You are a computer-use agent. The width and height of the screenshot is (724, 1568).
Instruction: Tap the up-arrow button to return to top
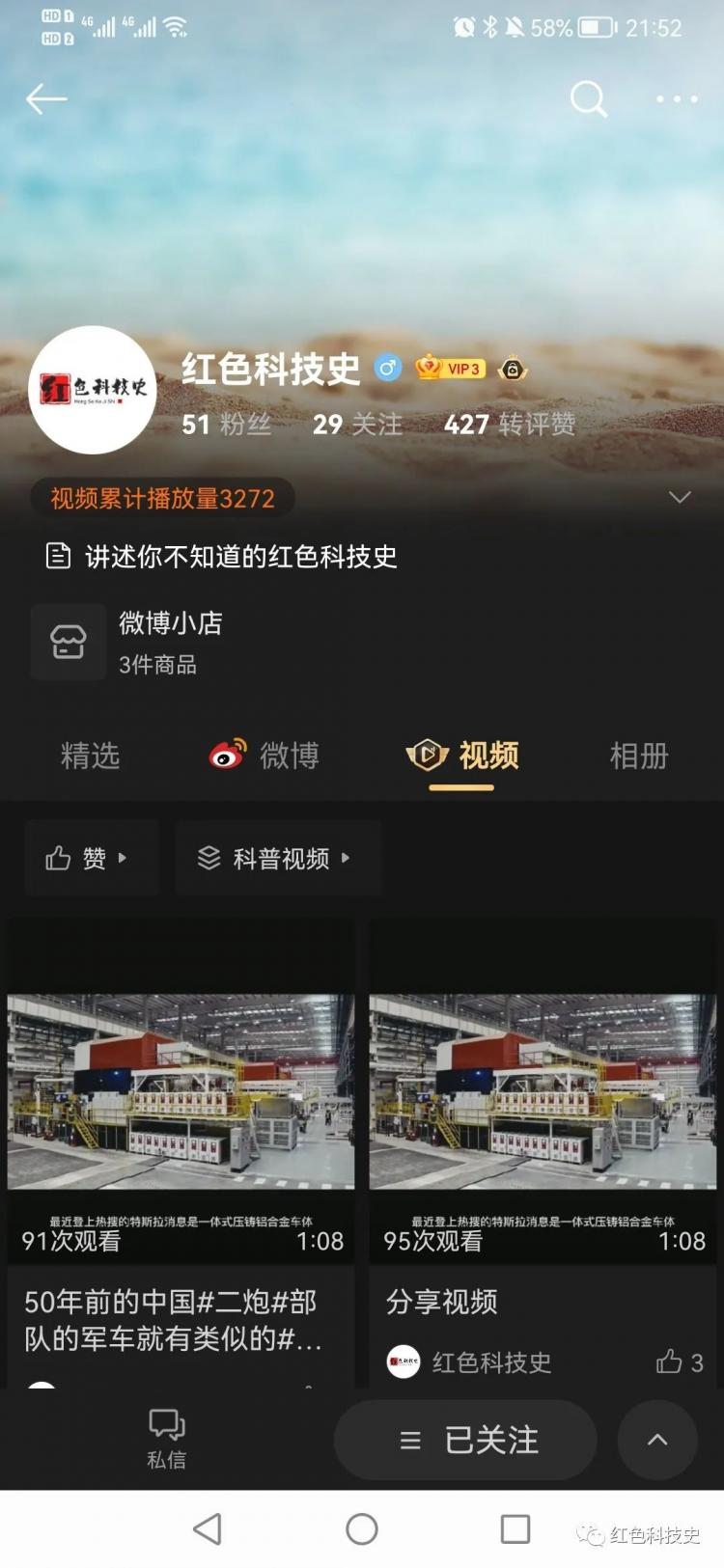pyautogui.click(x=657, y=1440)
